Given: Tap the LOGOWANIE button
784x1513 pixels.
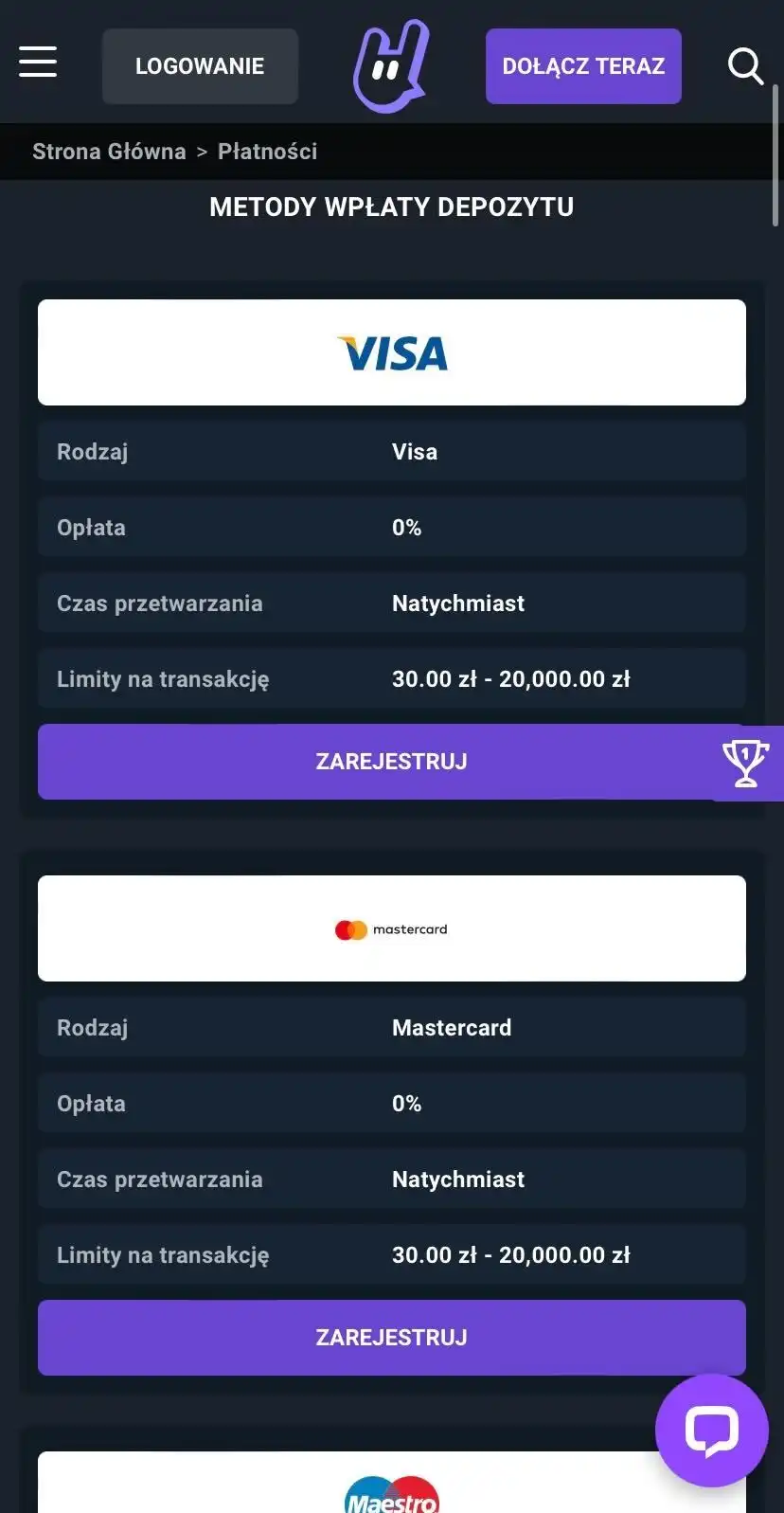Looking at the screenshot, I should click(x=200, y=66).
